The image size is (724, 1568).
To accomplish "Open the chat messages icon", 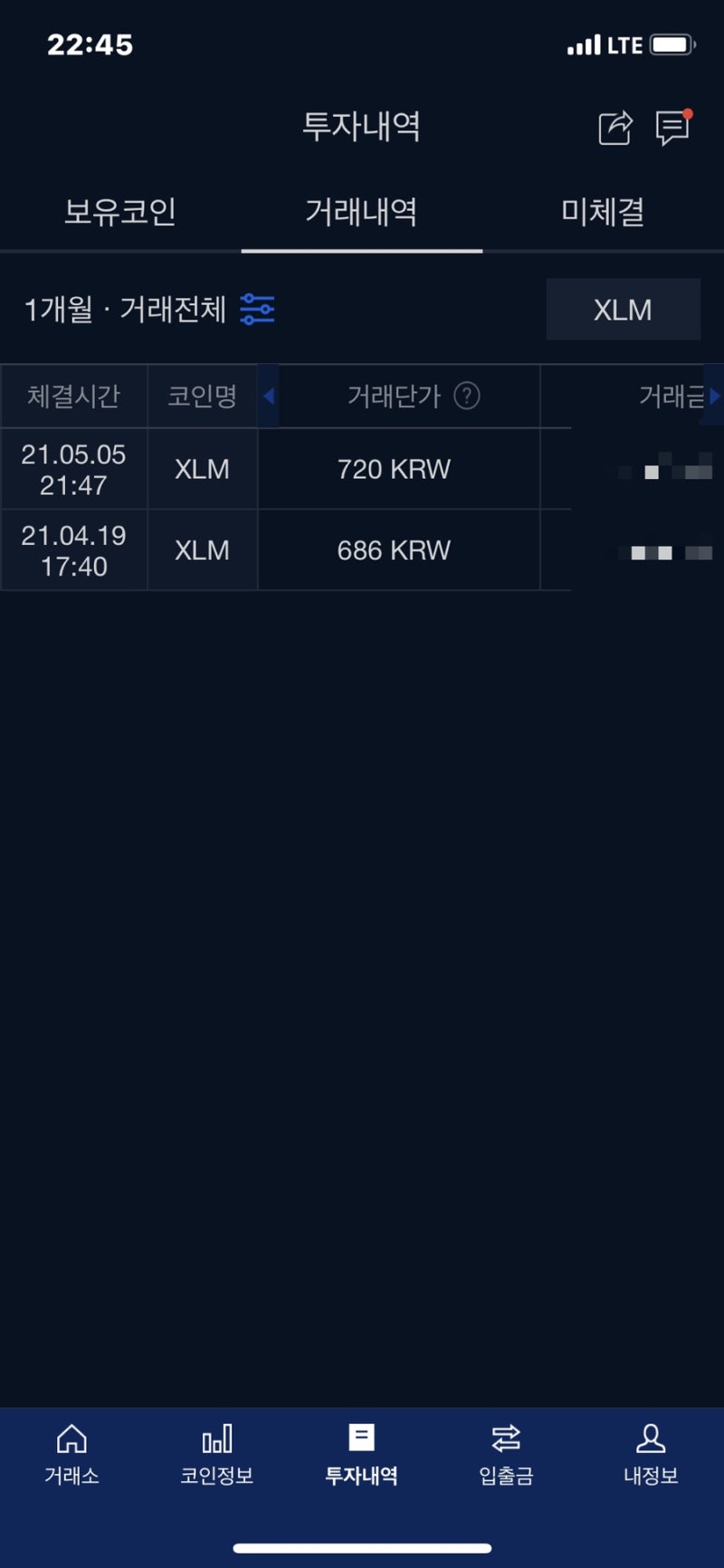I will [x=672, y=128].
